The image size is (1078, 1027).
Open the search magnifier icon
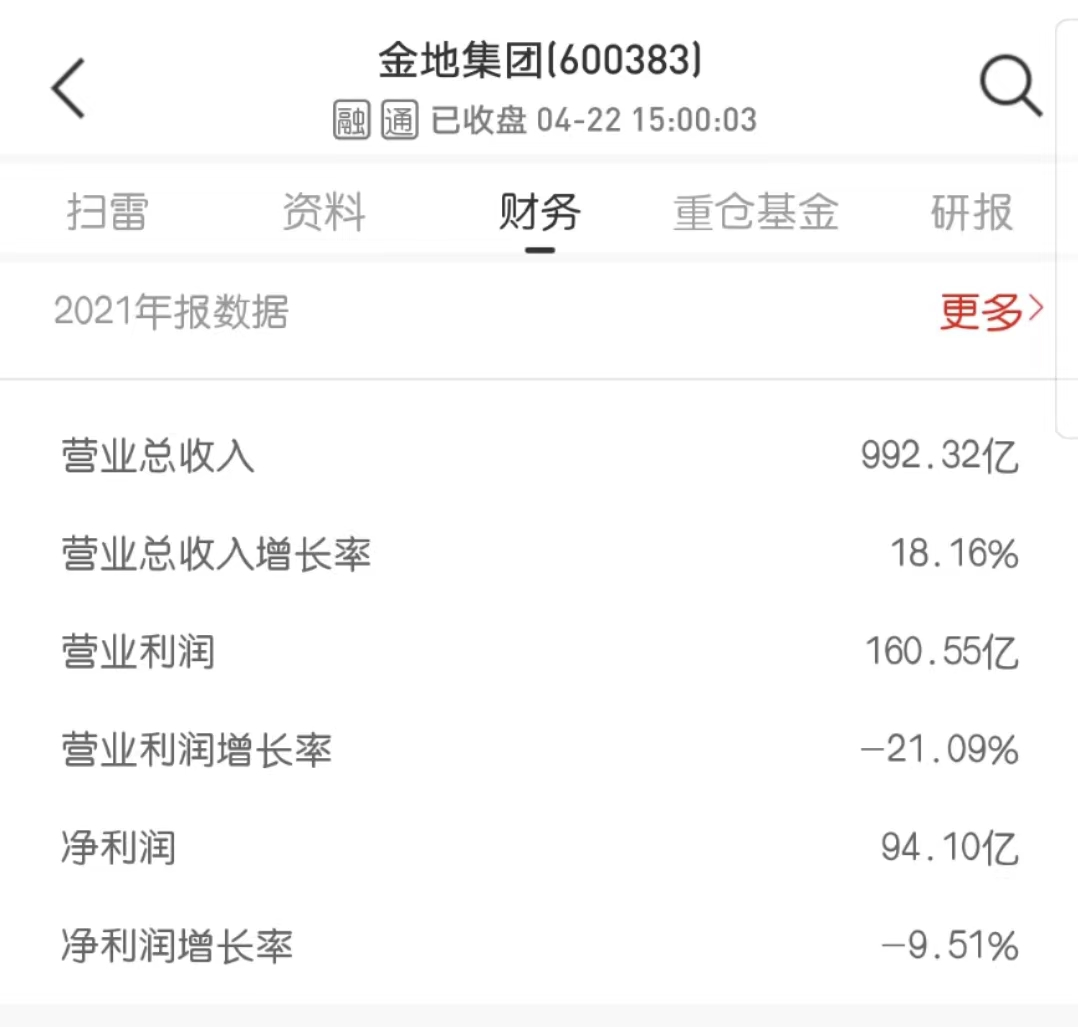tap(1010, 86)
